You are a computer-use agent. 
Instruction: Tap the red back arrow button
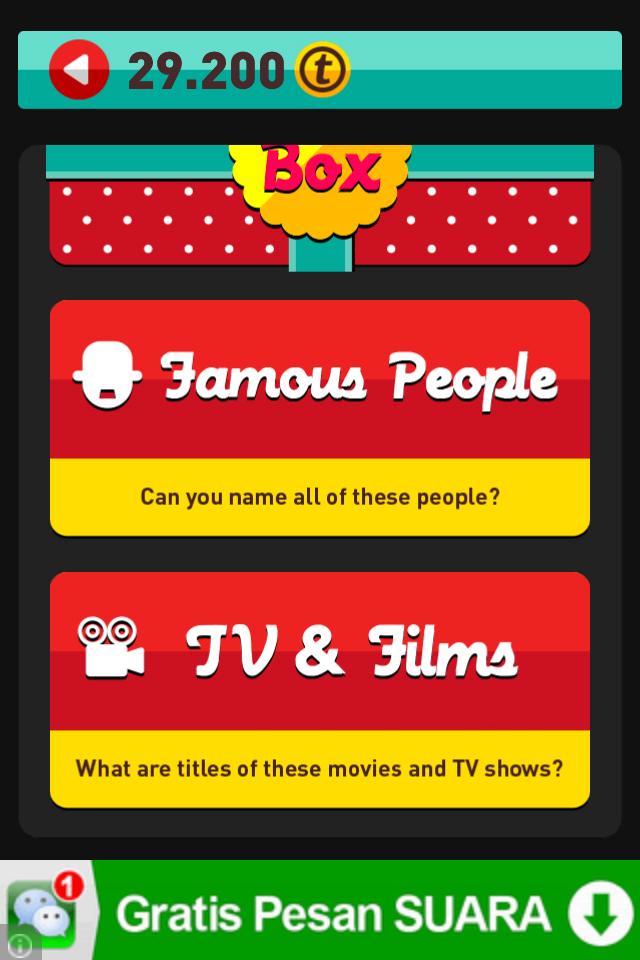[78, 70]
